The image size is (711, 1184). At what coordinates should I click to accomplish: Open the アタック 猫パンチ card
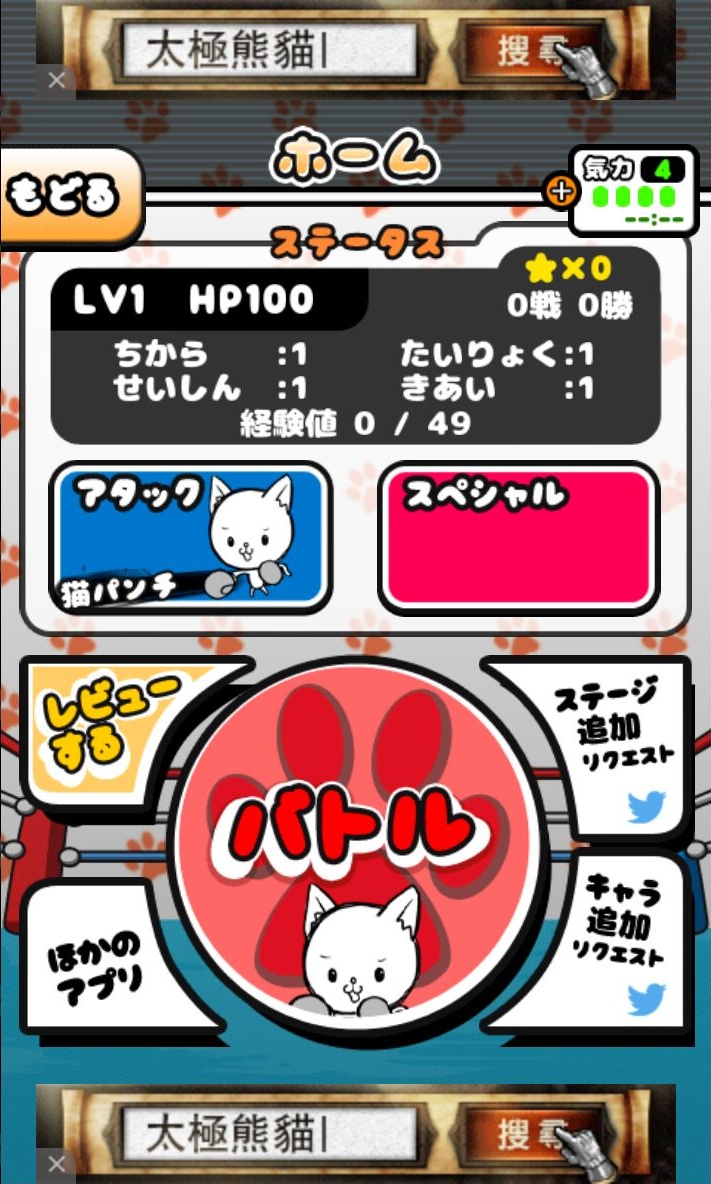coord(190,538)
